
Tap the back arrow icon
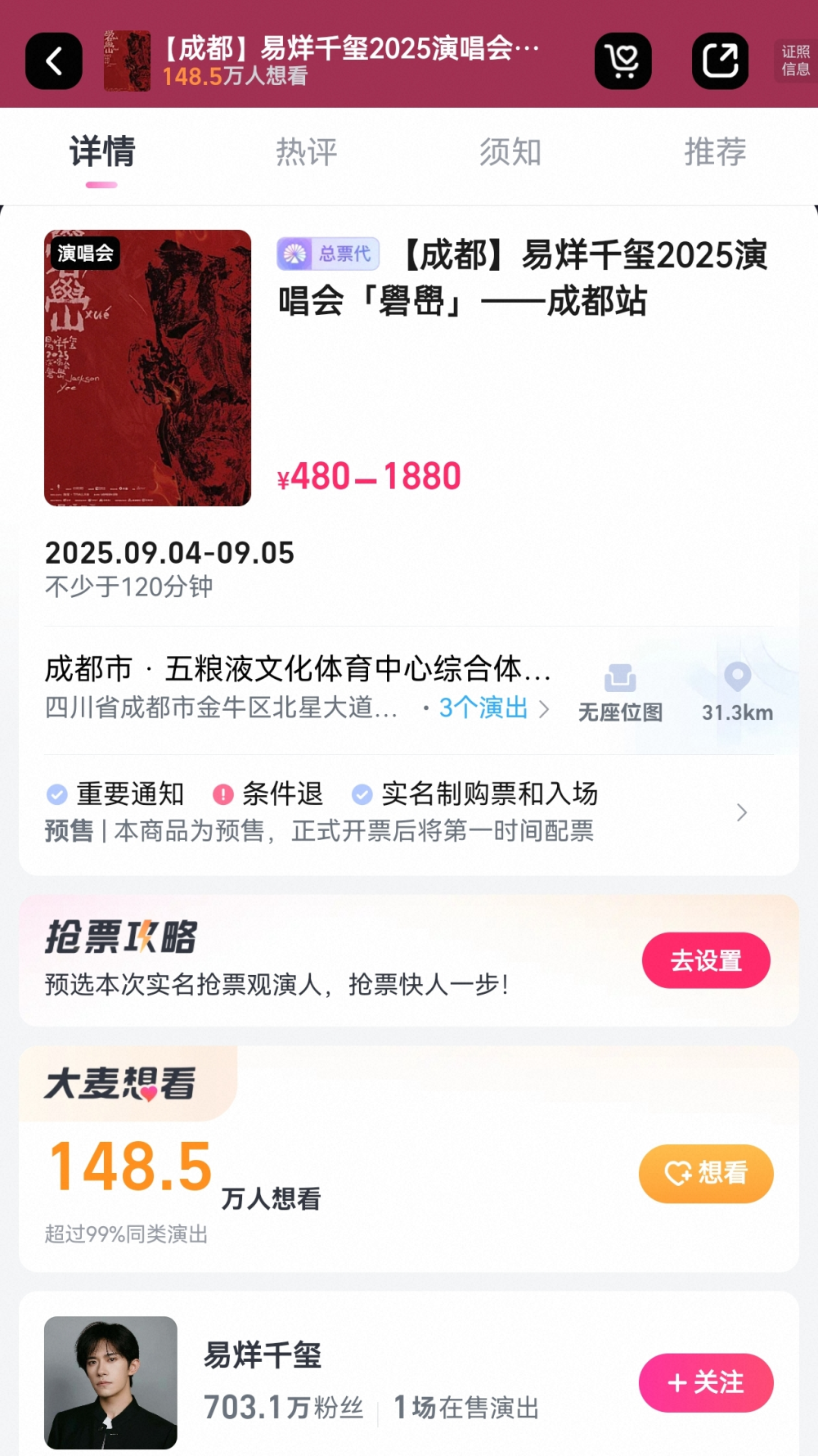[x=54, y=61]
